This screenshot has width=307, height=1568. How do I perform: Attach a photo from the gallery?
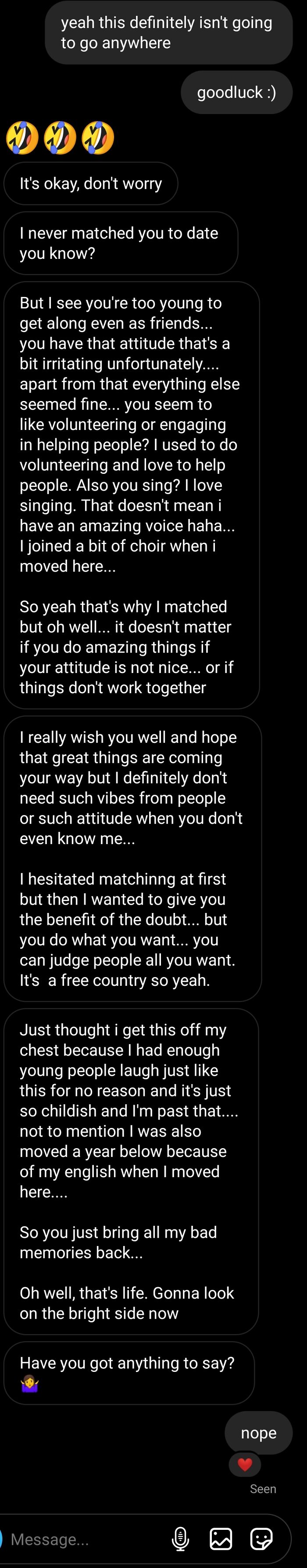click(x=221, y=1539)
